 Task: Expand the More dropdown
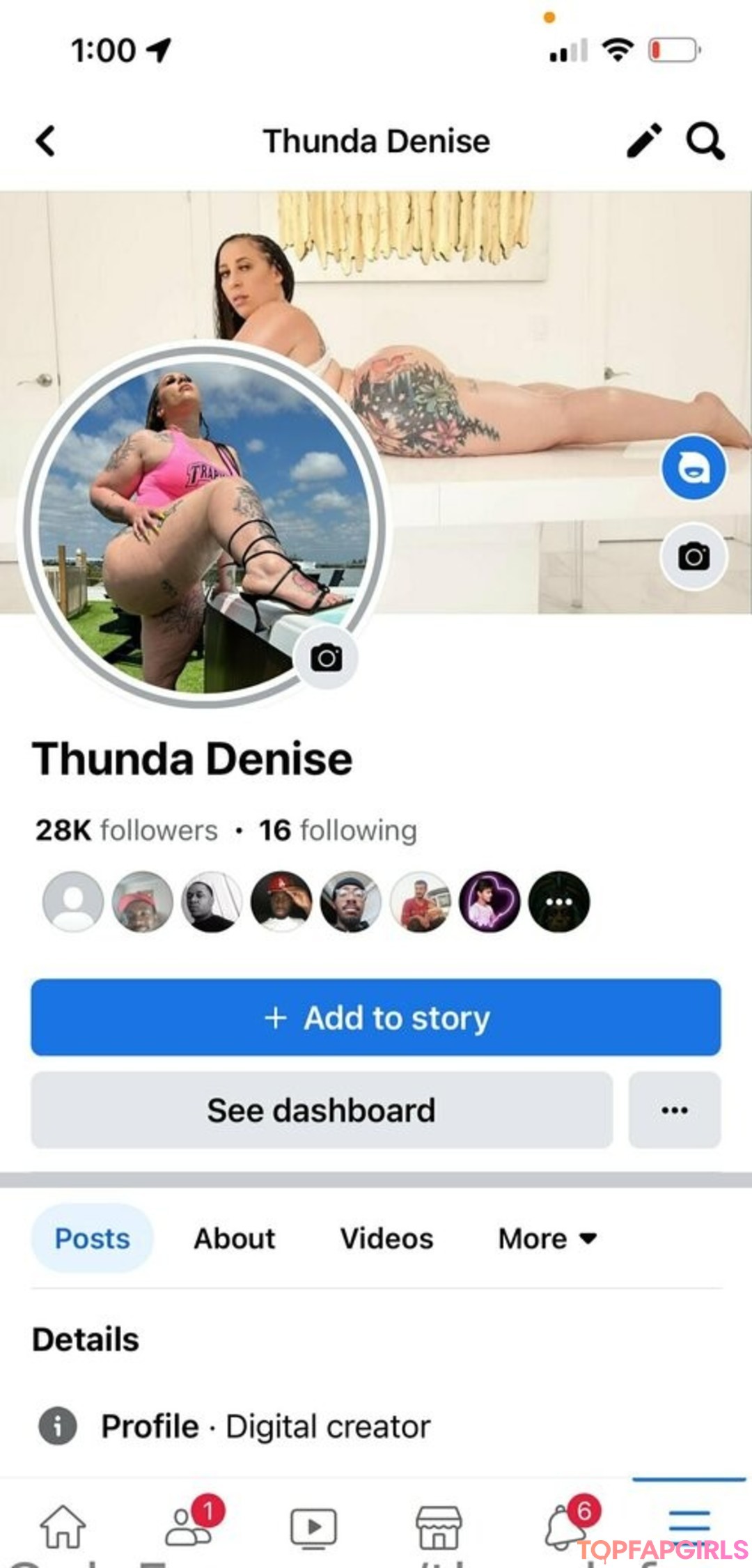[548, 1239]
